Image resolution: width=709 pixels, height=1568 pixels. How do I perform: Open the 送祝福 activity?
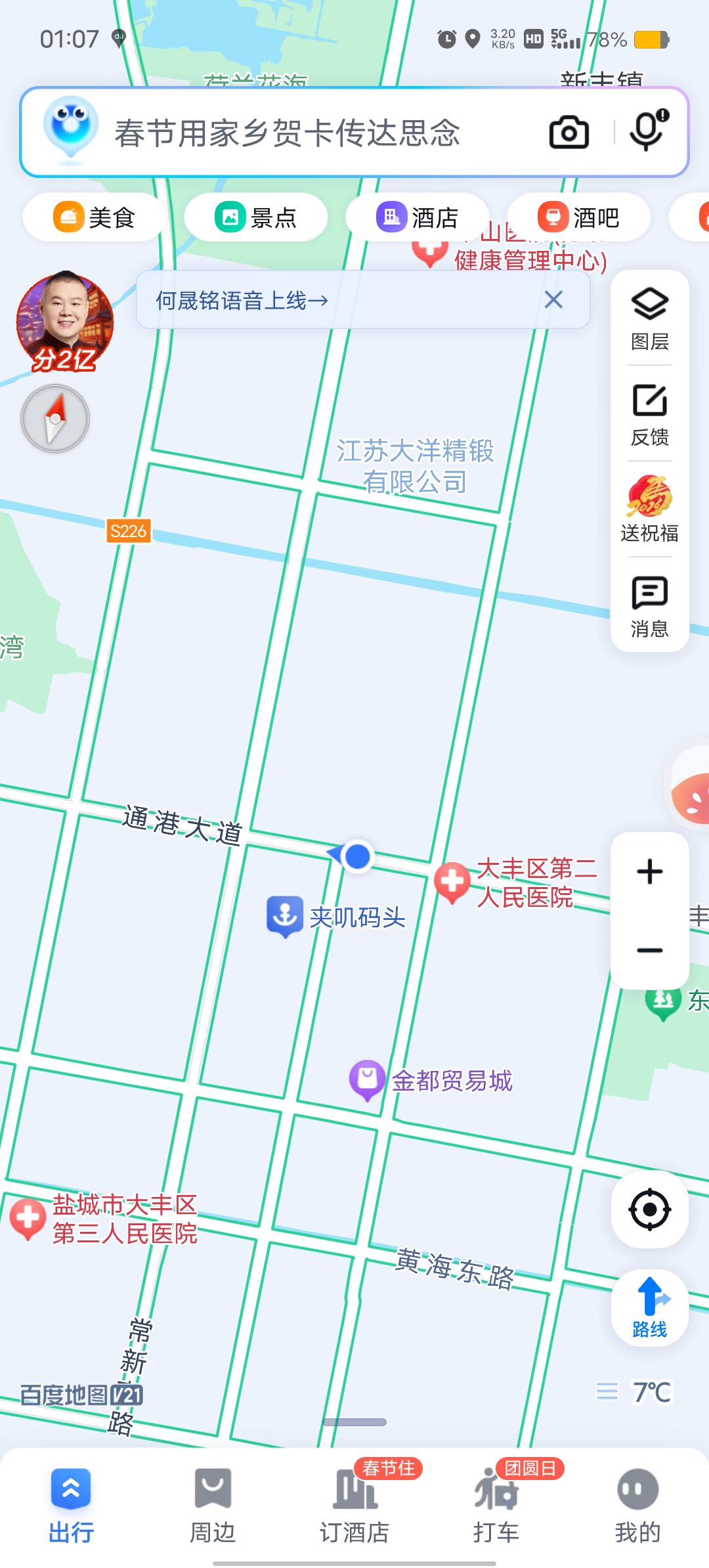[x=649, y=510]
